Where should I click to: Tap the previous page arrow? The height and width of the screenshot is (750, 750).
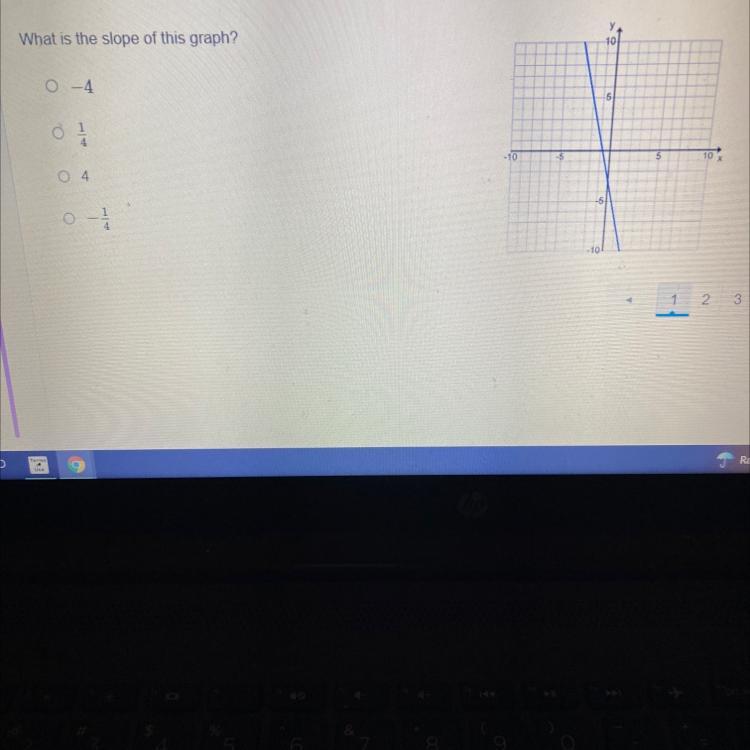tap(629, 299)
